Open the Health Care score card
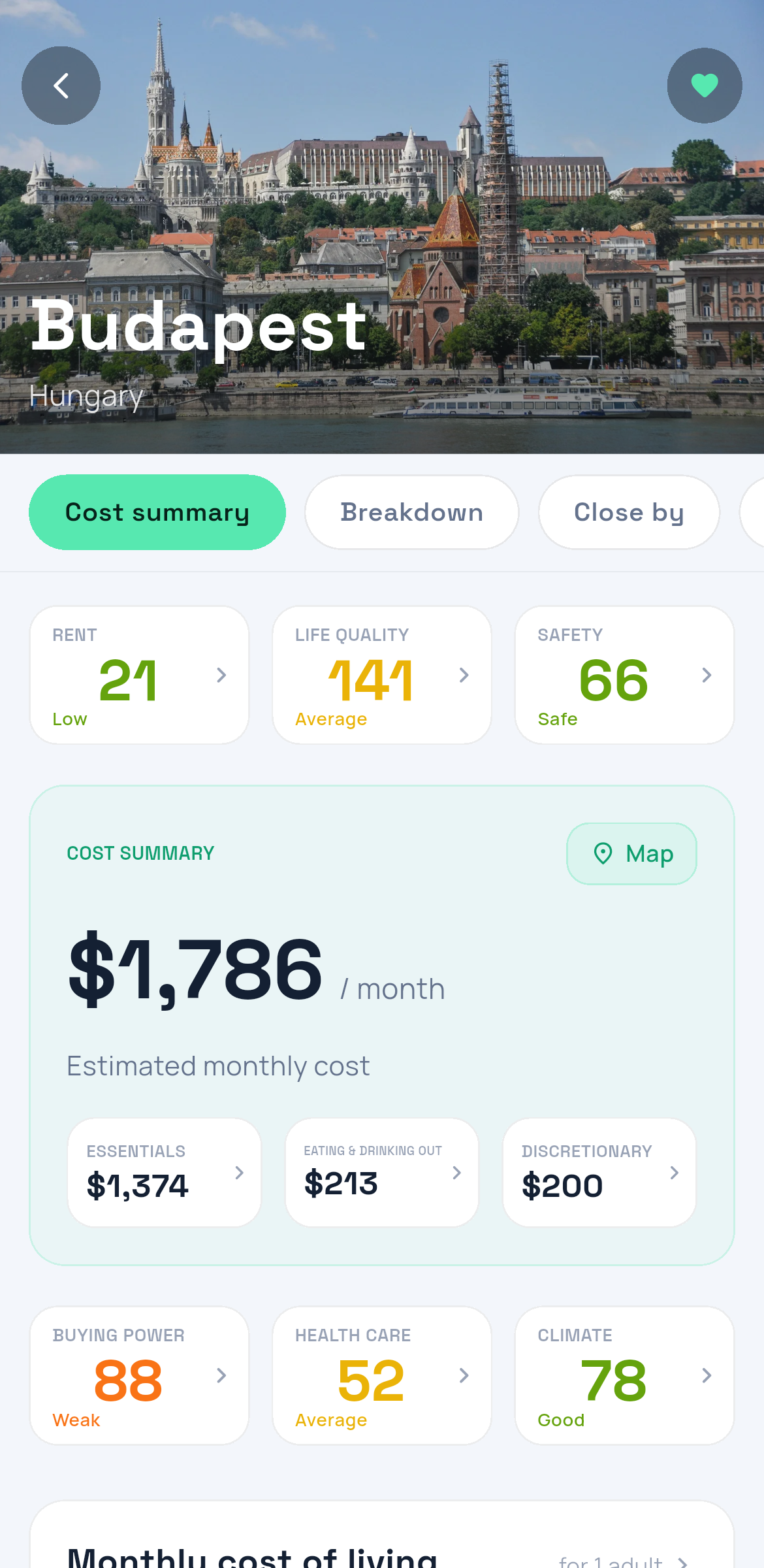The height and width of the screenshot is (1568, 764). pos(382,1375)
